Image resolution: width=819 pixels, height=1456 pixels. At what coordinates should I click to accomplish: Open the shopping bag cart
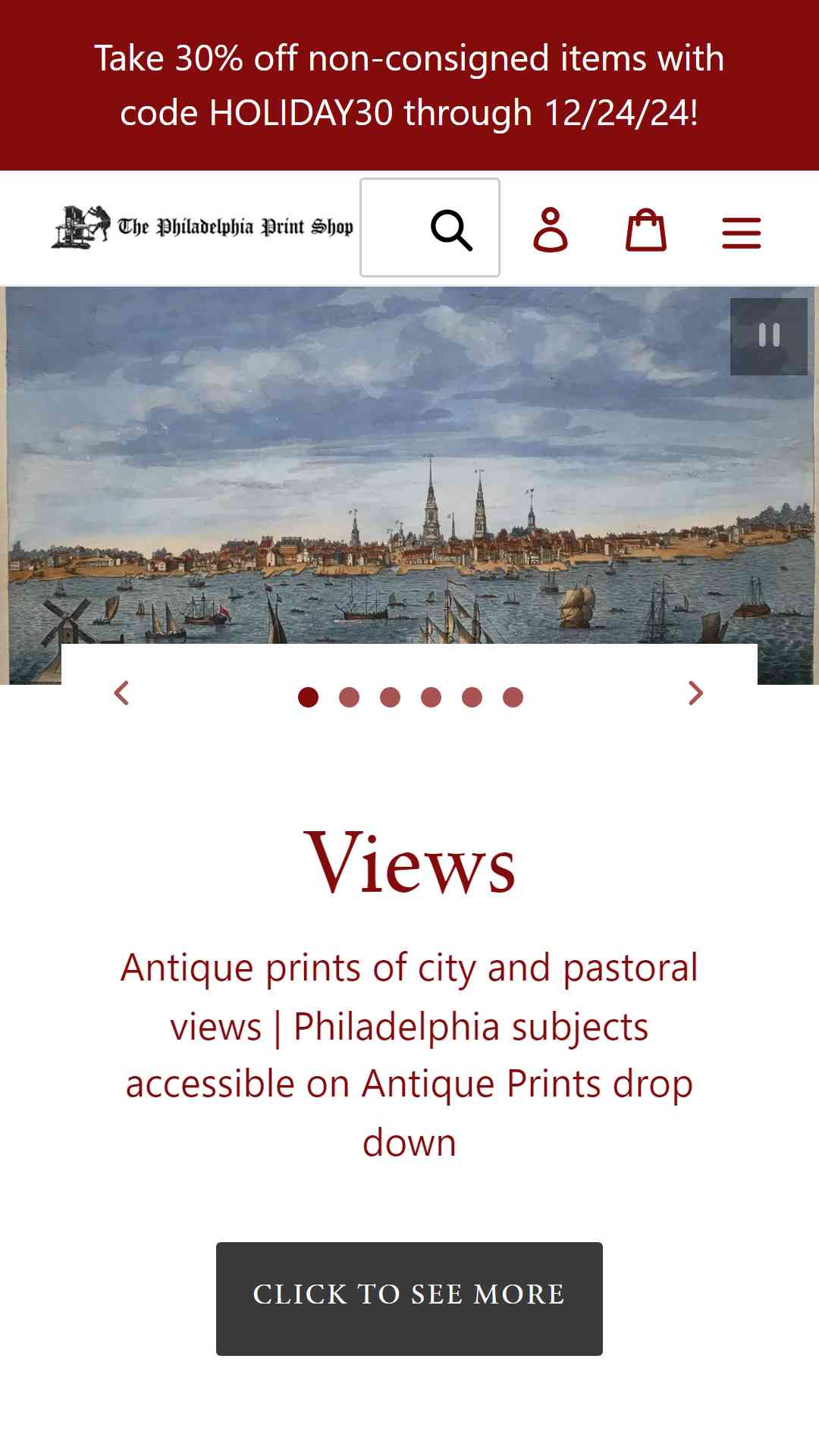[646, 229]
